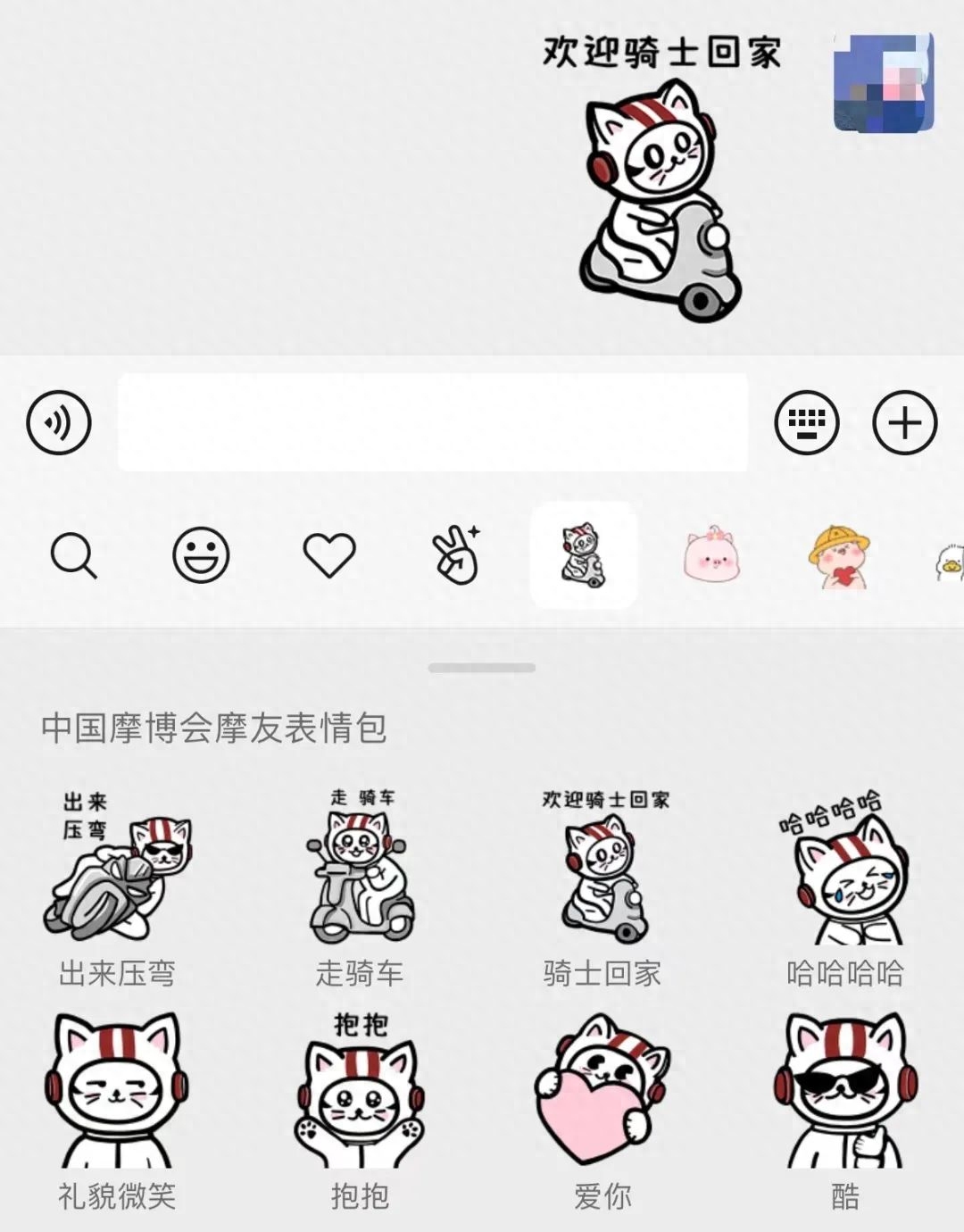Open the plus attachments menu

pos(904,422)
